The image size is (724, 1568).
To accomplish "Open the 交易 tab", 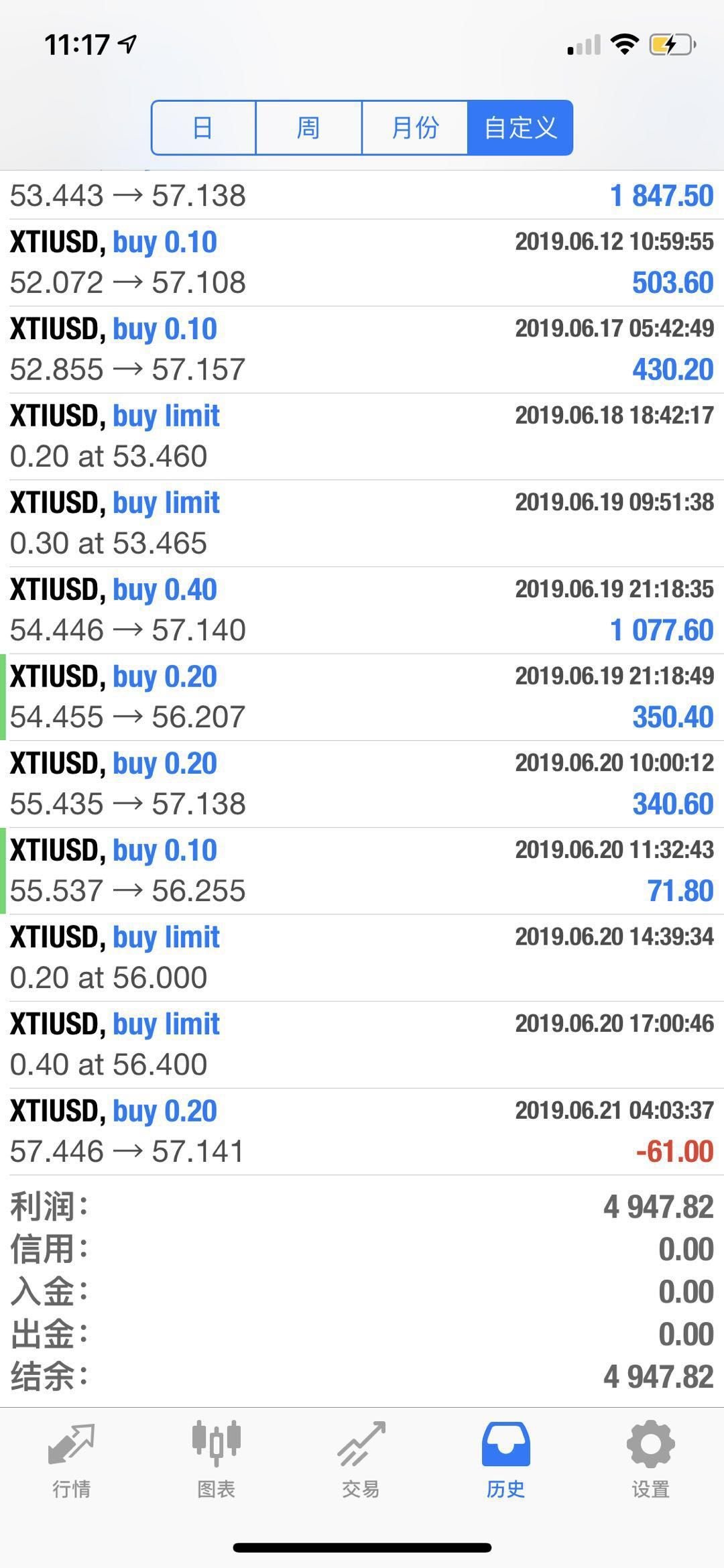I will [361, 1460].
